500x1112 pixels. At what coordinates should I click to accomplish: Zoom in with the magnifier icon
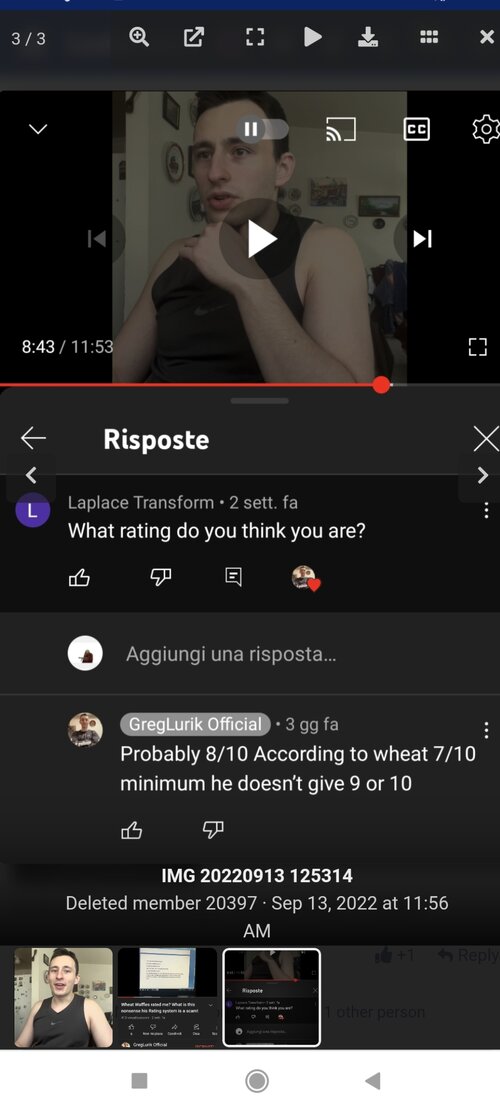[139, 36]
